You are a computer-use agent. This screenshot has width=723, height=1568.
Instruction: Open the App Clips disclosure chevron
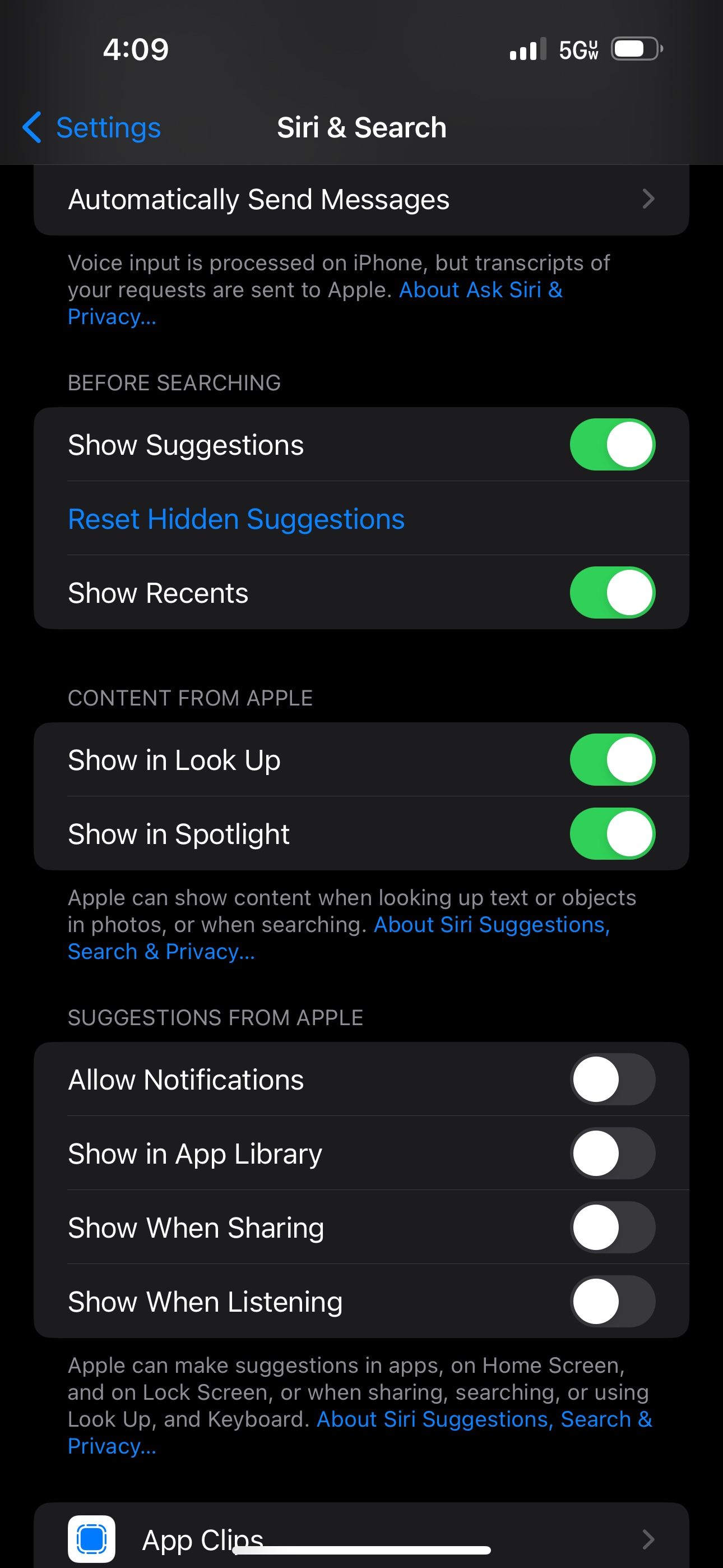click(x=648, y=1539)
